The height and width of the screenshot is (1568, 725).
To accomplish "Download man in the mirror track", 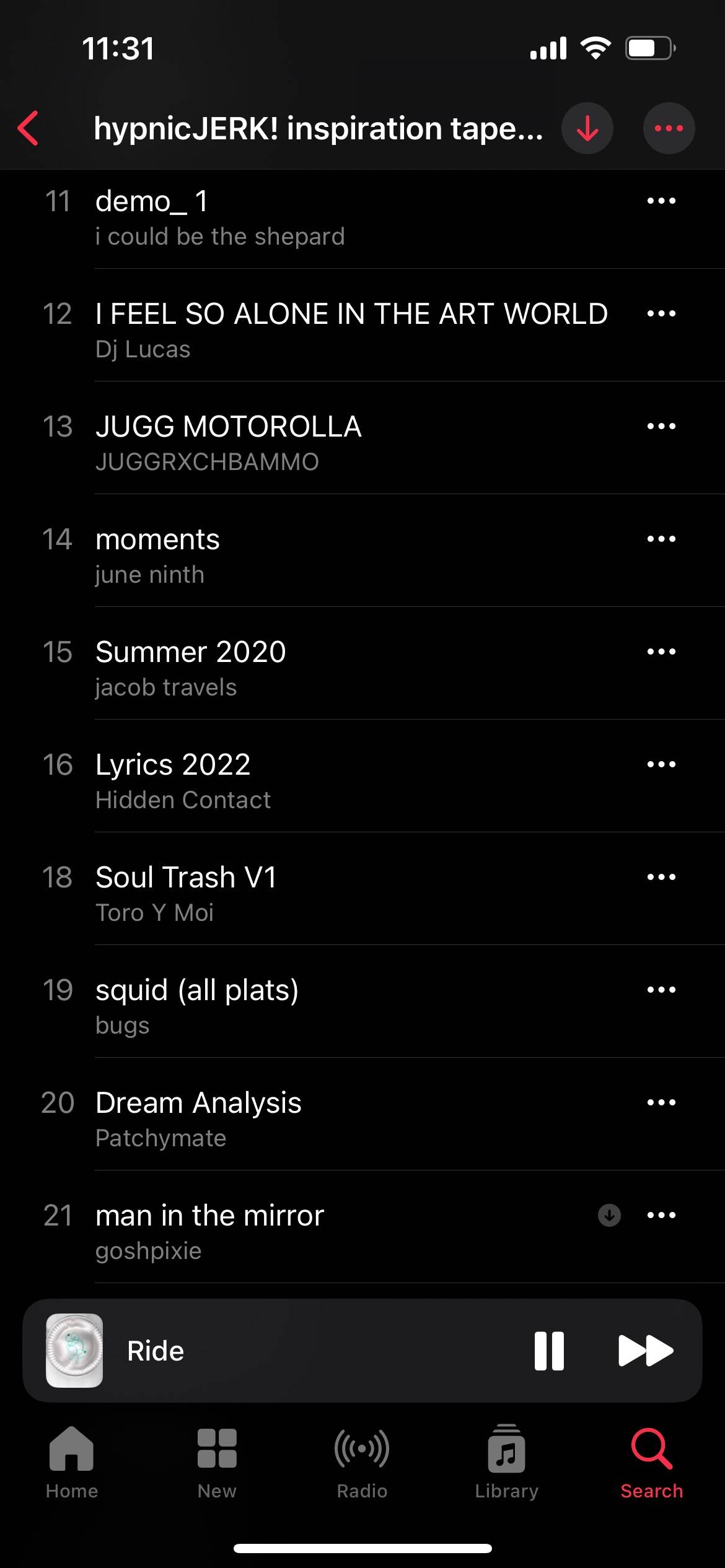I will [609, 1215].
